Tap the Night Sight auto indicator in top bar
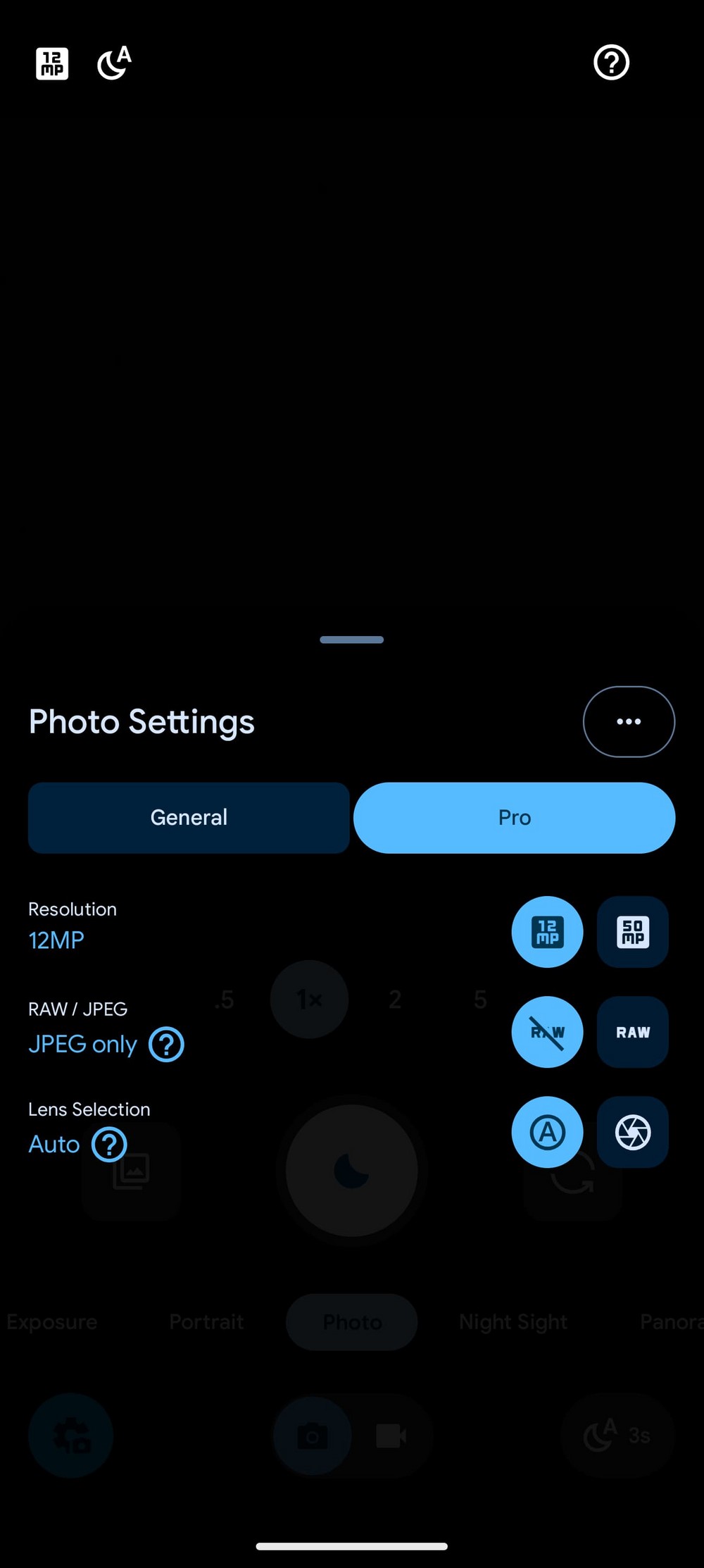The image size is (704, 1568). (x=114, y=63)
